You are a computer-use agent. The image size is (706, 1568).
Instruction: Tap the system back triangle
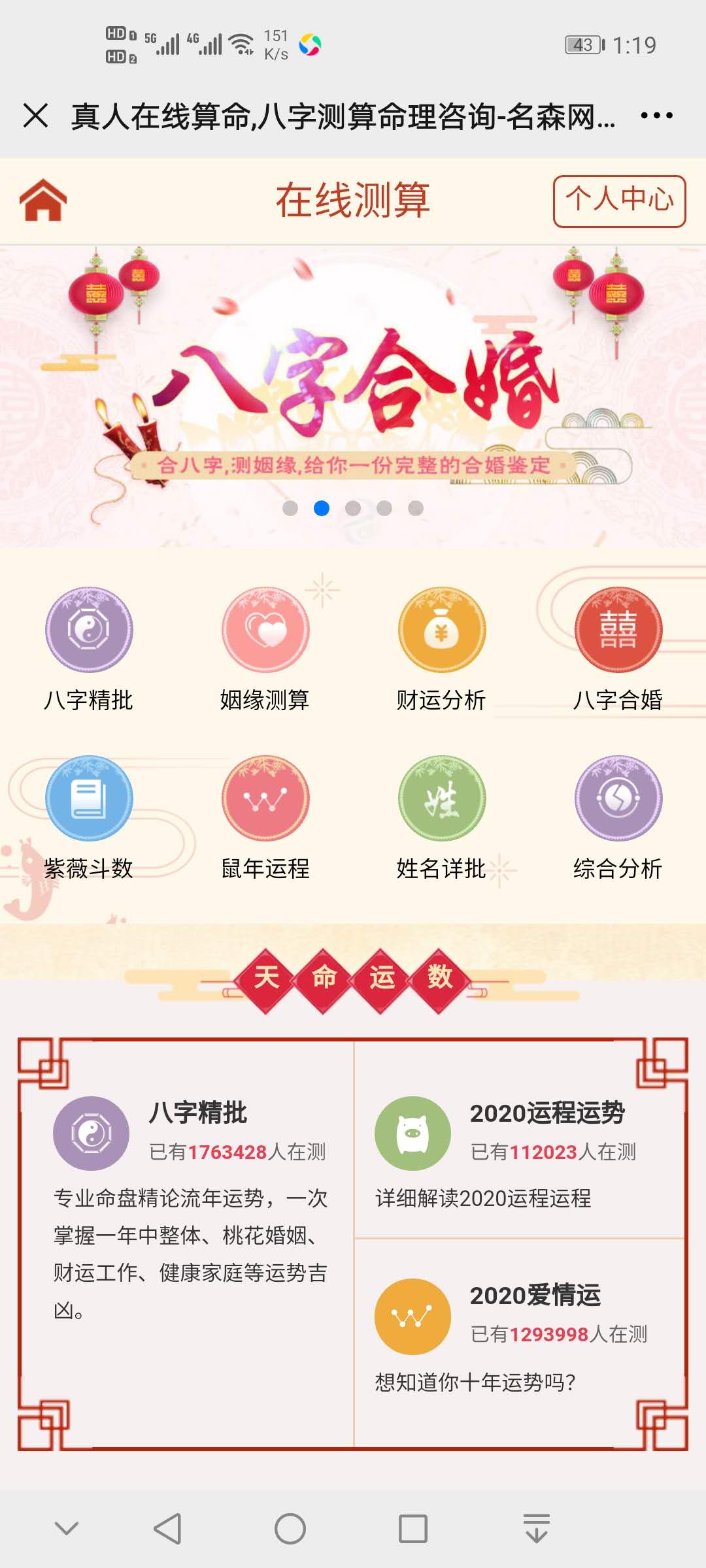point(167,1529)
